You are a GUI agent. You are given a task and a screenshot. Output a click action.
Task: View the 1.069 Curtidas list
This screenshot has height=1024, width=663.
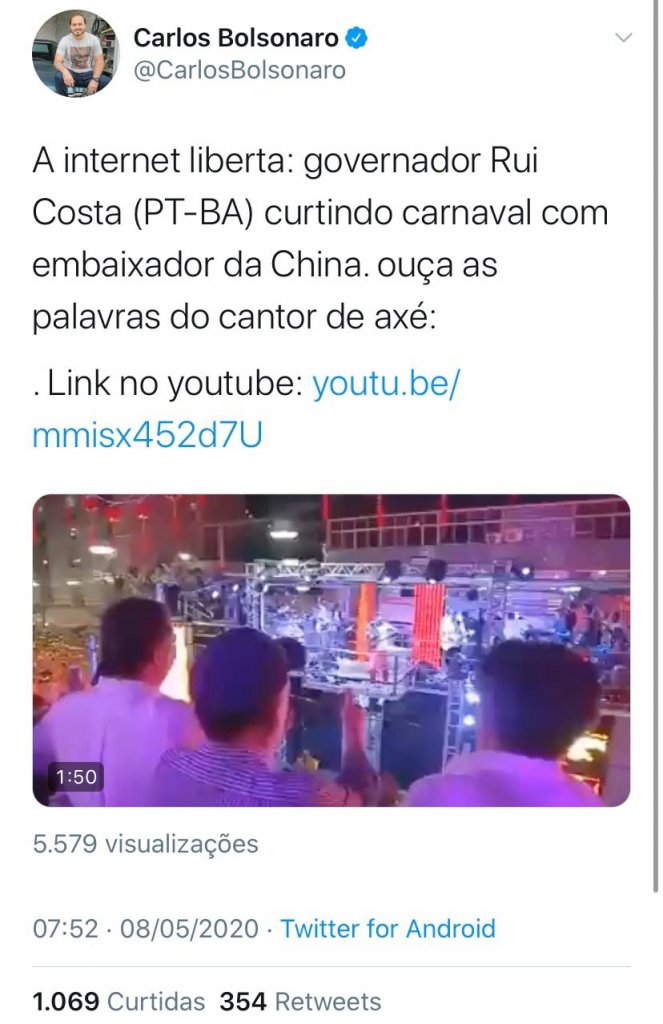coord(119,1001)
